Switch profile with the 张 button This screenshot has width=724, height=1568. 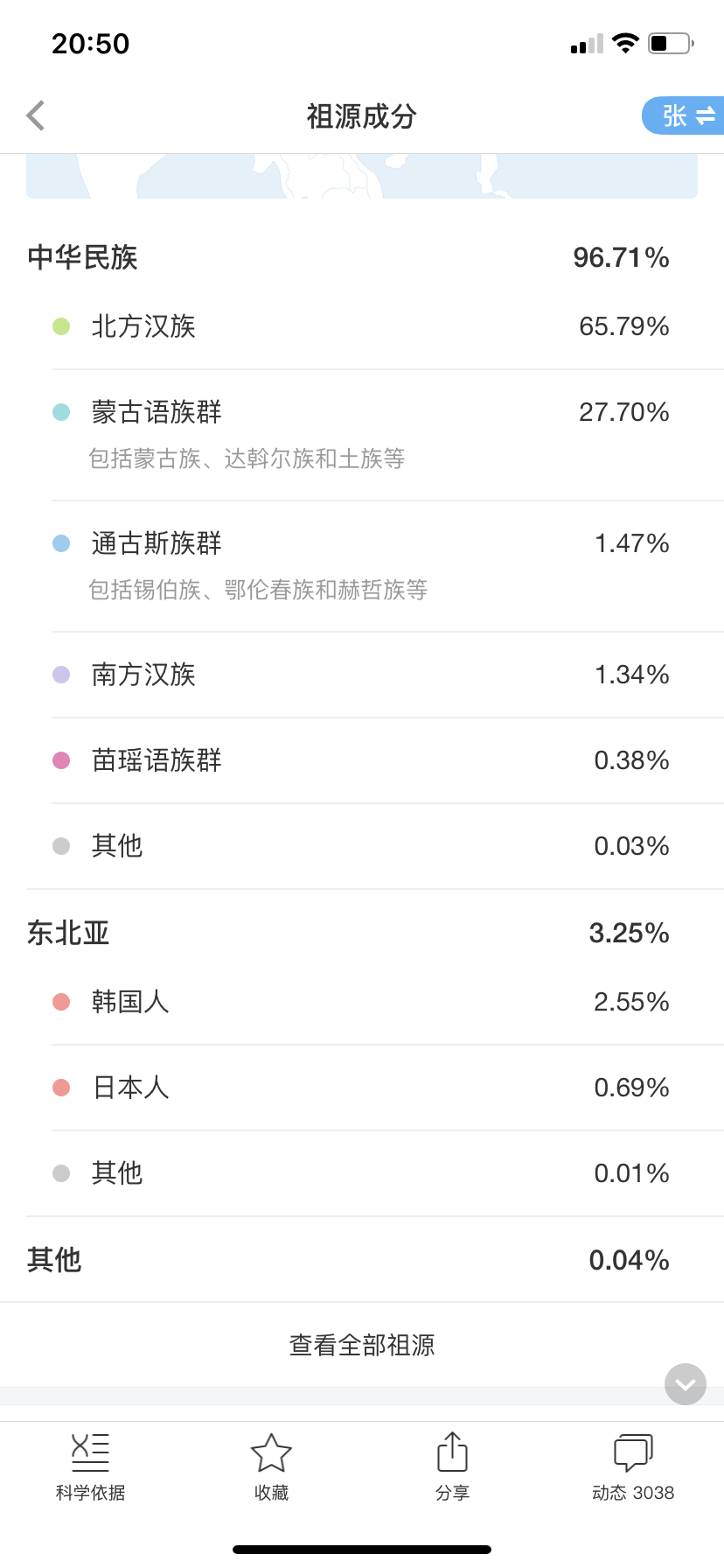[x=684, y=115]
